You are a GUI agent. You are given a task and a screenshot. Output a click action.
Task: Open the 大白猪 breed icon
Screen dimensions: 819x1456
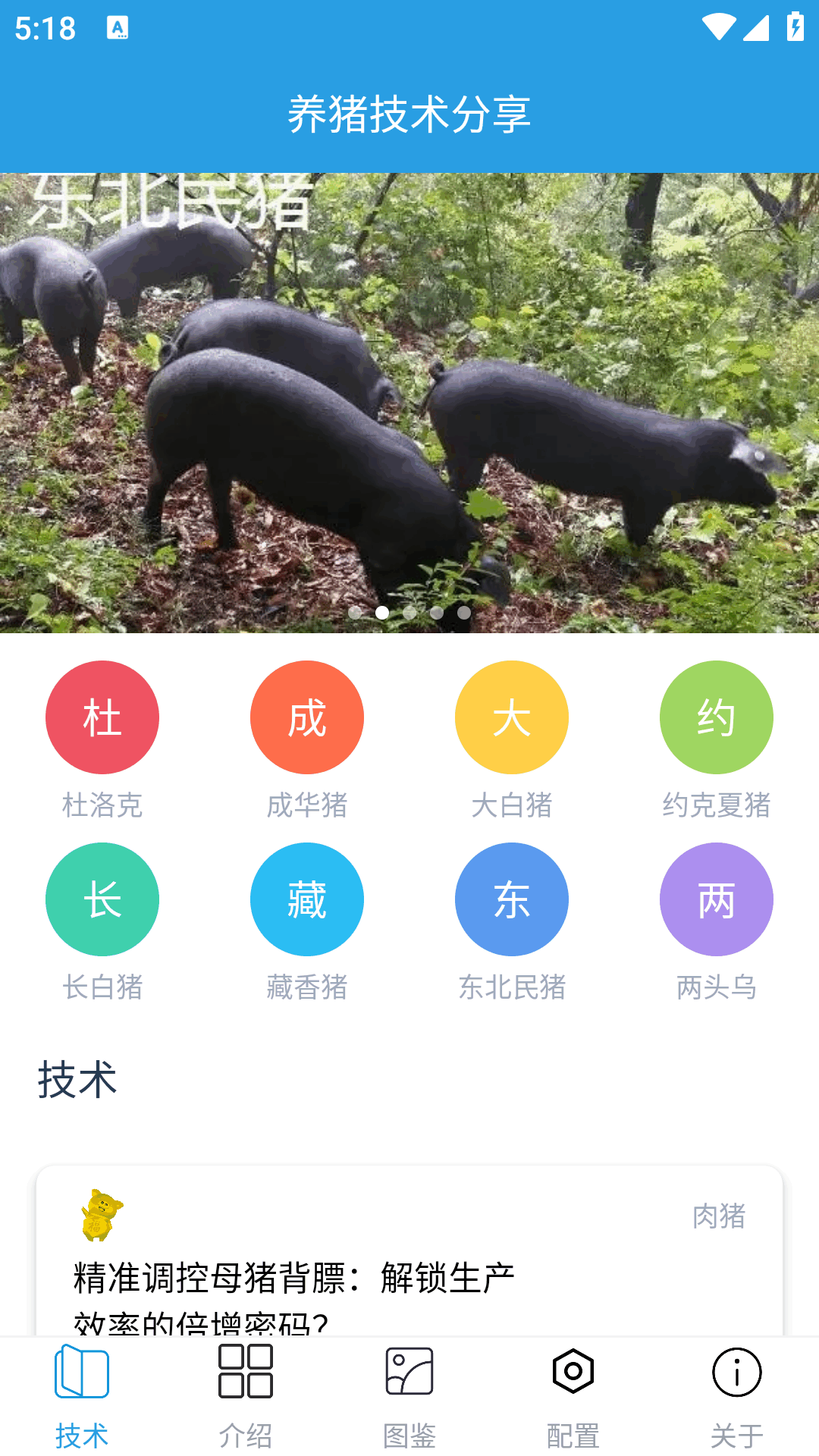pos(512,717)
